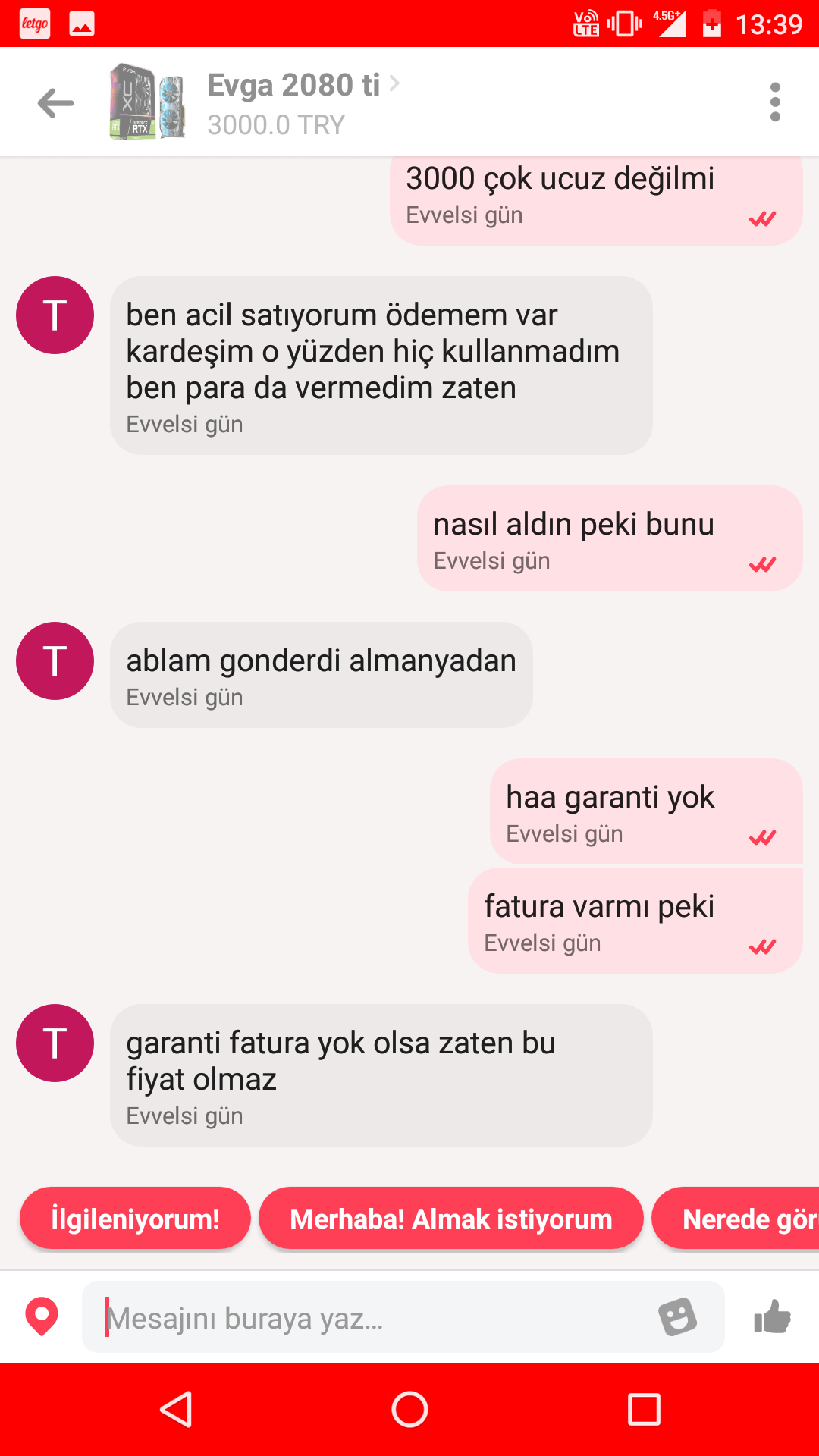The image size is (819, 1456).
Task: Go back using the header arrow
Action: (55, 103)
